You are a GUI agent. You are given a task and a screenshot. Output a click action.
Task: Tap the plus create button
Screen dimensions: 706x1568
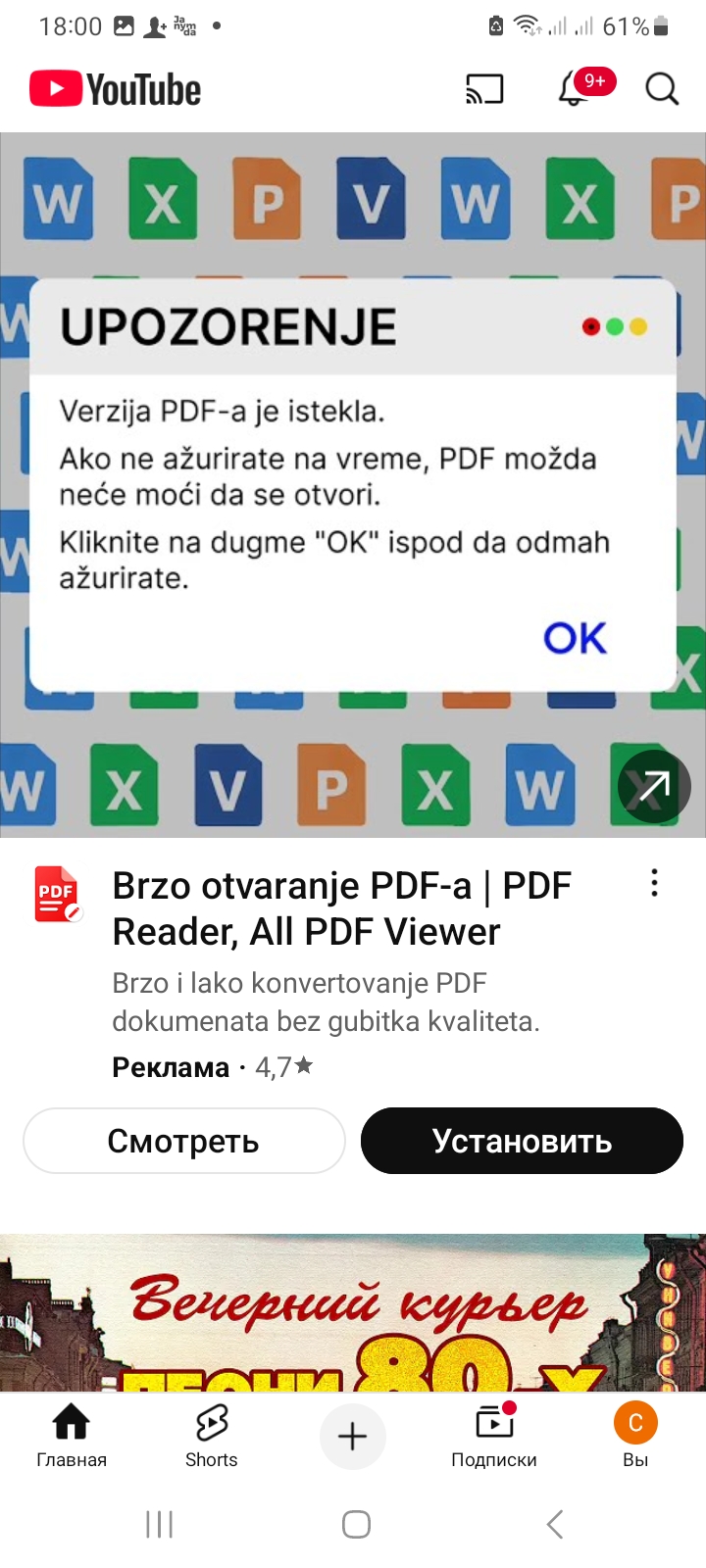tap(353, 1437)
